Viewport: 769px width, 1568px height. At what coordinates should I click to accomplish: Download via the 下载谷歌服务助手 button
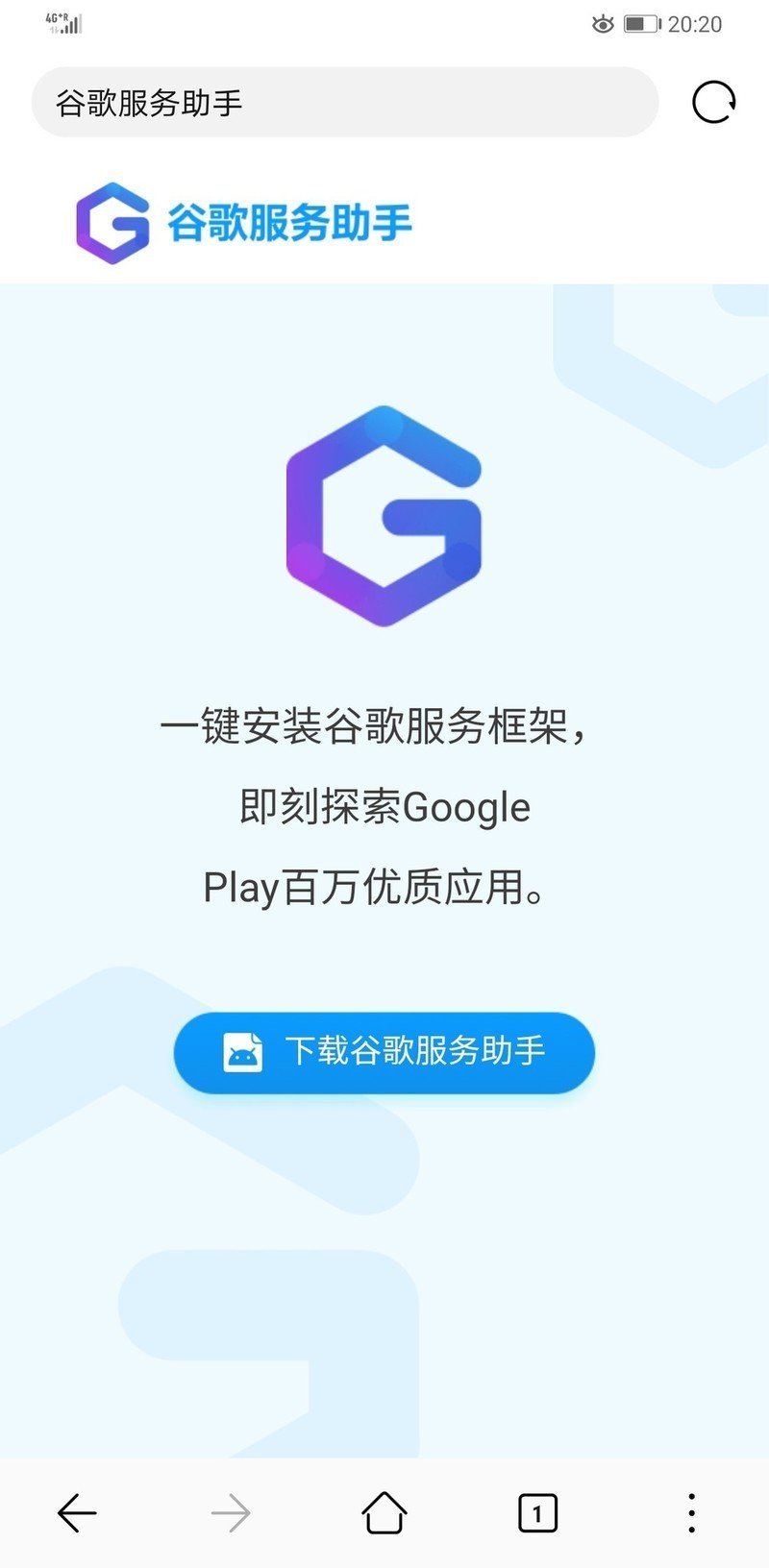(x=384, y=1052)
